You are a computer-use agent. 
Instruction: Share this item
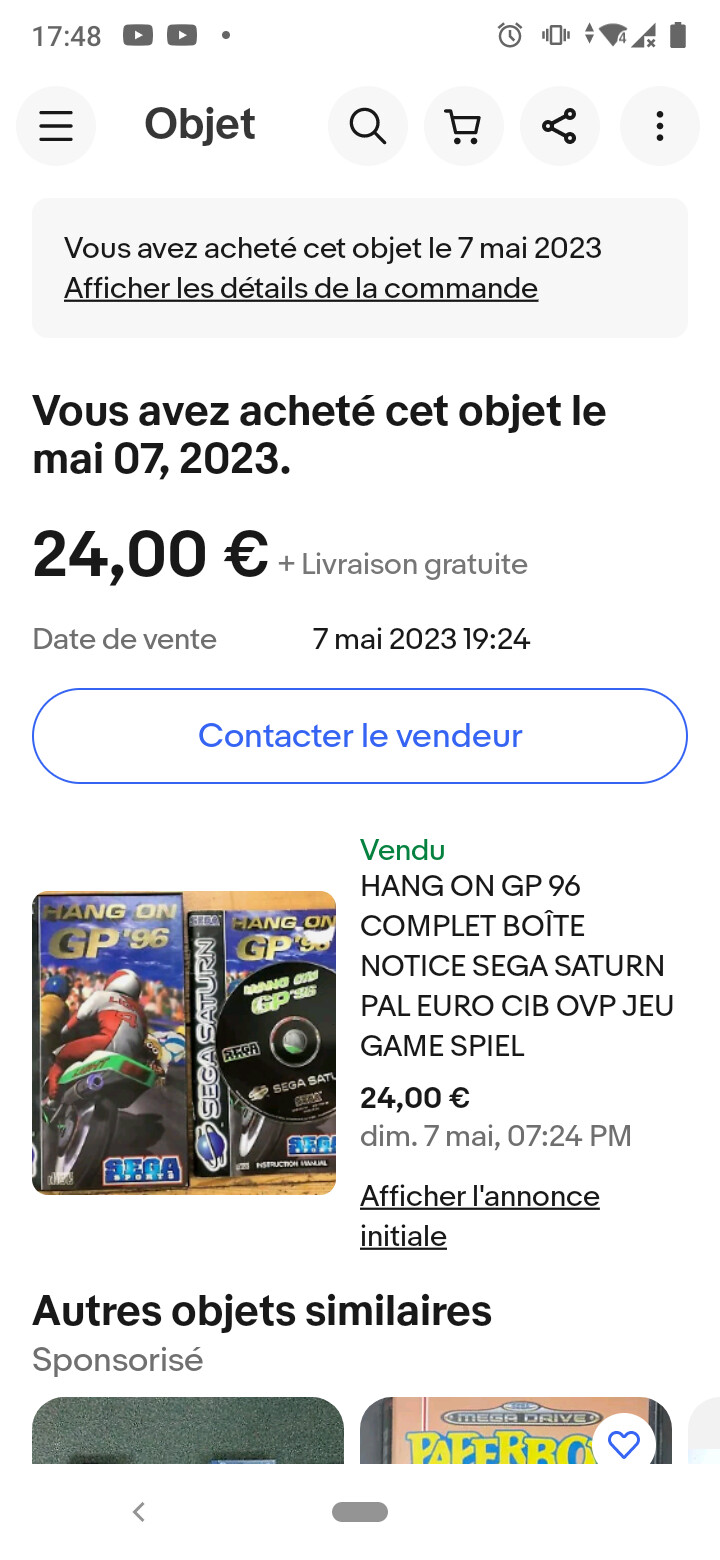pos(560,126)
